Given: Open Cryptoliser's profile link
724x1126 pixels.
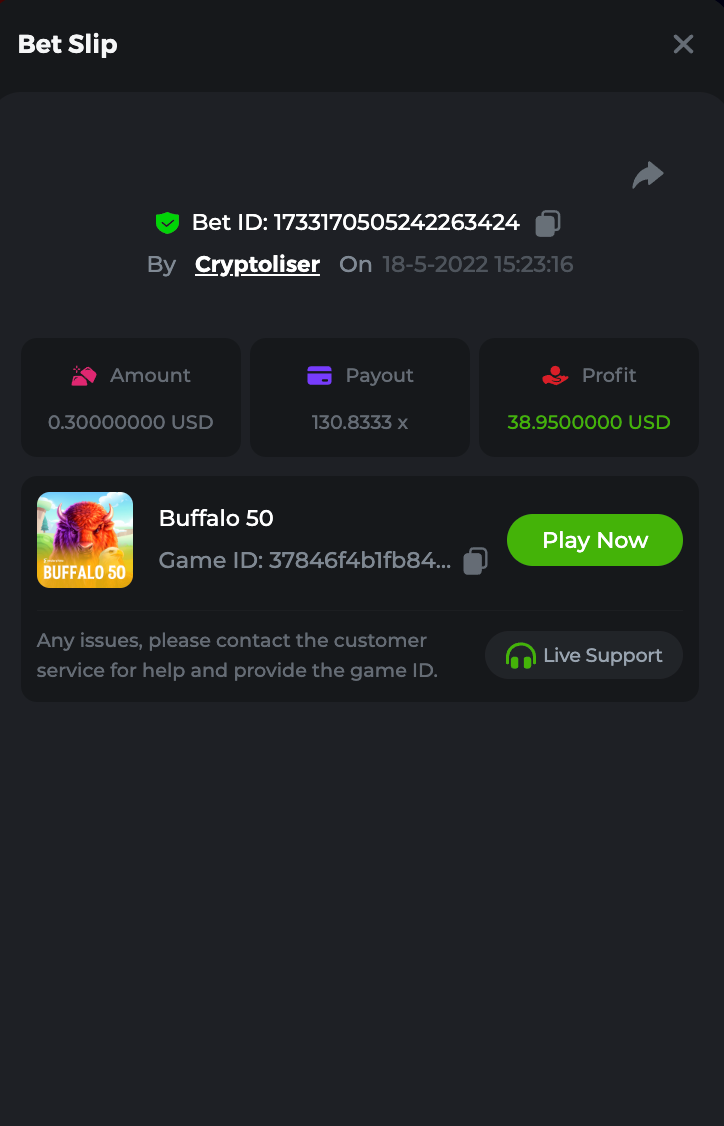Looking at the screenshot, I should 257,265.
